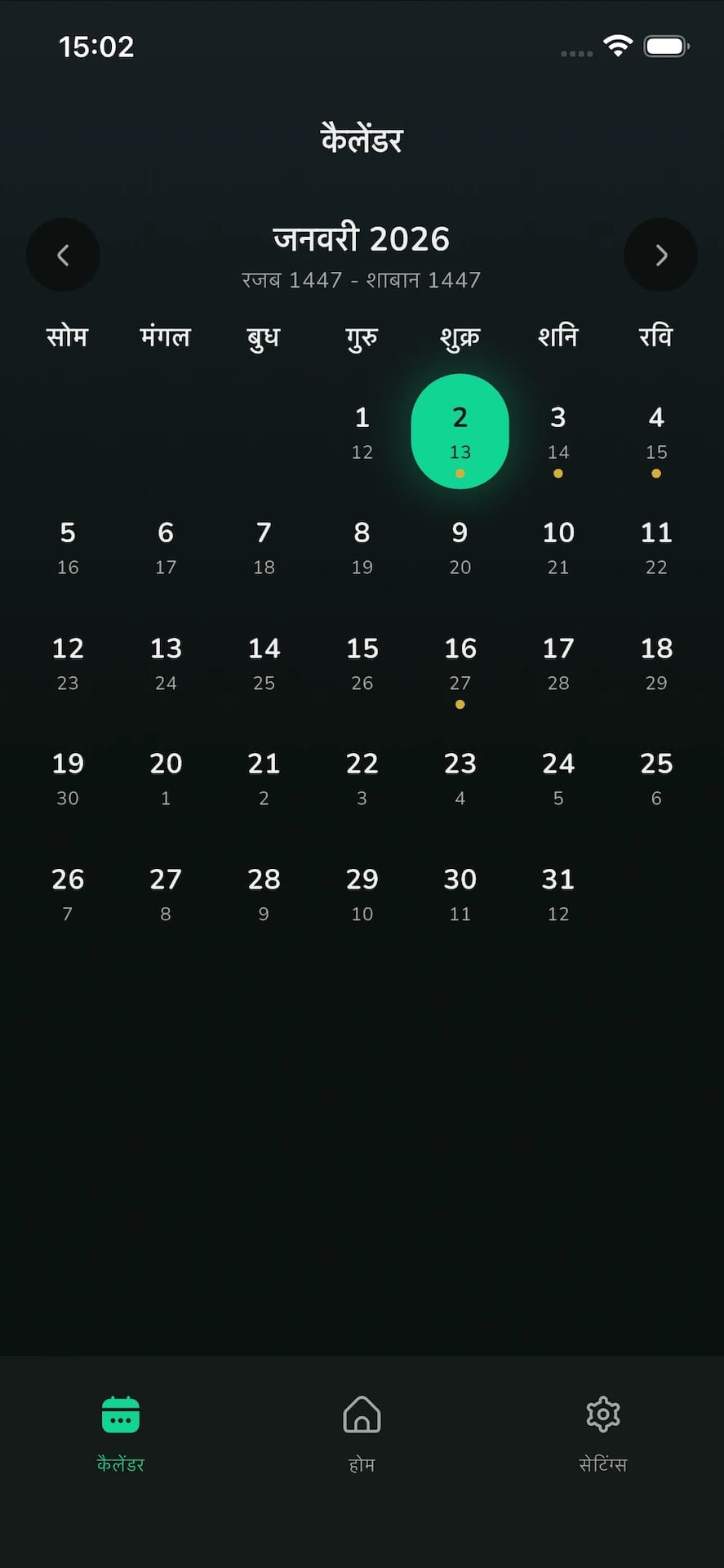
Task: Open January 31 date
Action: coord(557,893)
